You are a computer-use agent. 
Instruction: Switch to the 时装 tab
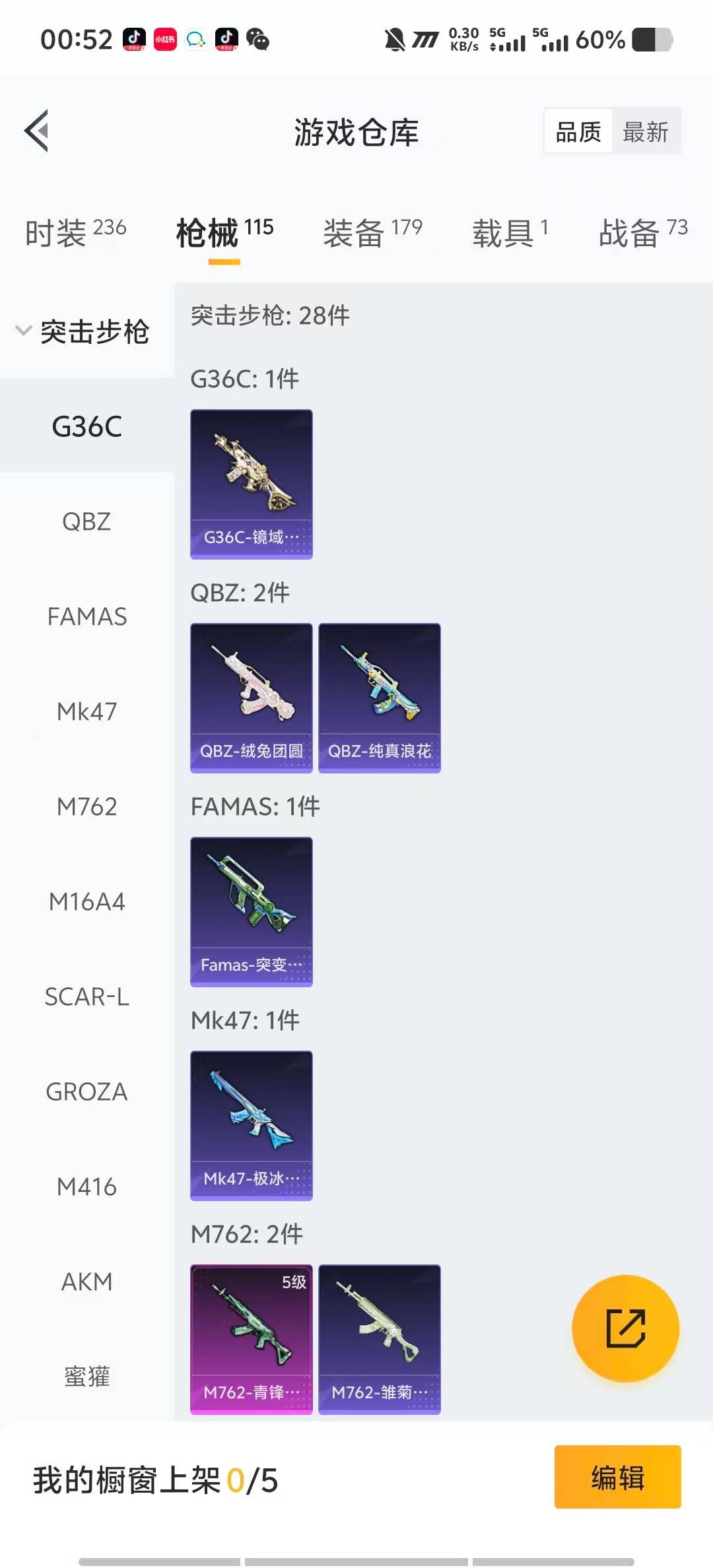(x=75, y=233)
